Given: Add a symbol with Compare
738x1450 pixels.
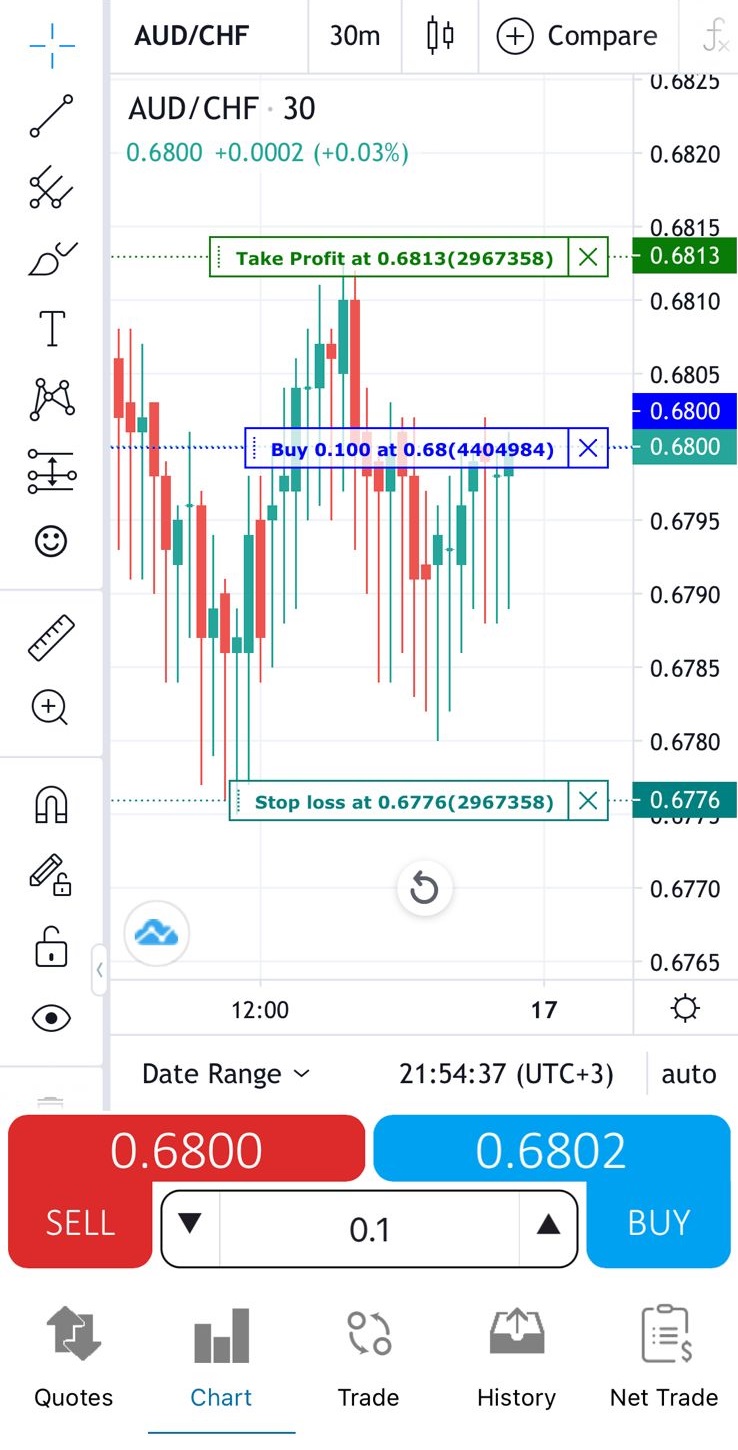Looking at the screenshot, I should pyautogui.click(x=579, y=37).
